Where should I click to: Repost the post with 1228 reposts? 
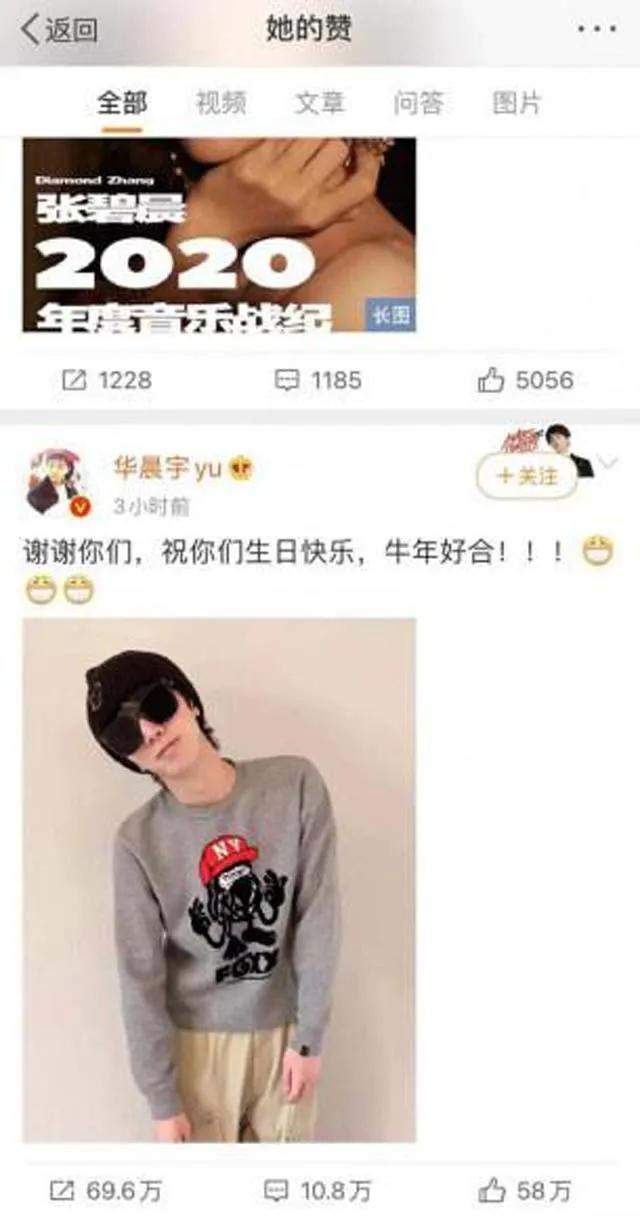click(106, 380)
